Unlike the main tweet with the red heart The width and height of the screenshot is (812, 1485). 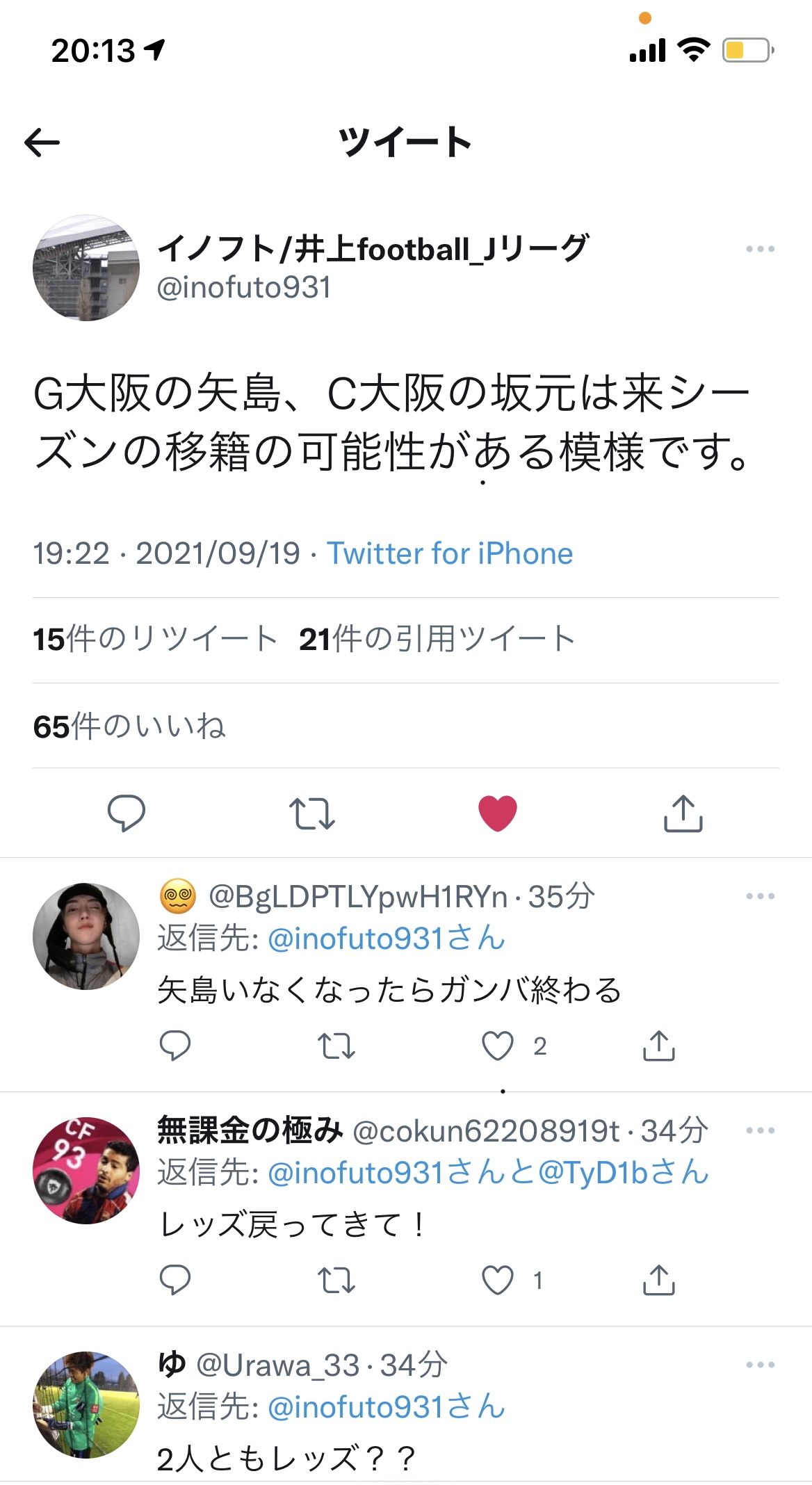498,813
